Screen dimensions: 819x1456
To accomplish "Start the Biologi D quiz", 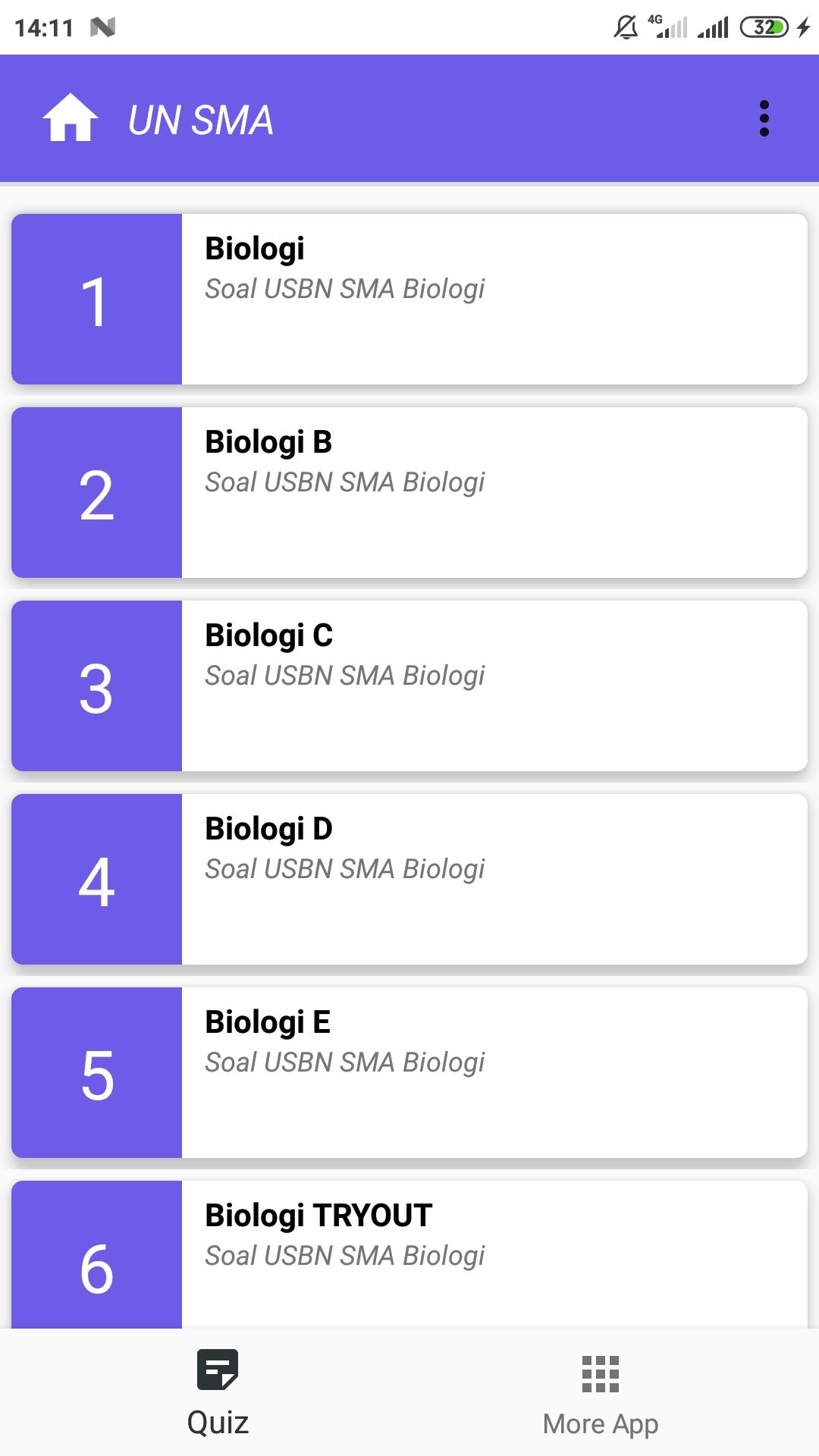I will pos(409,879).
